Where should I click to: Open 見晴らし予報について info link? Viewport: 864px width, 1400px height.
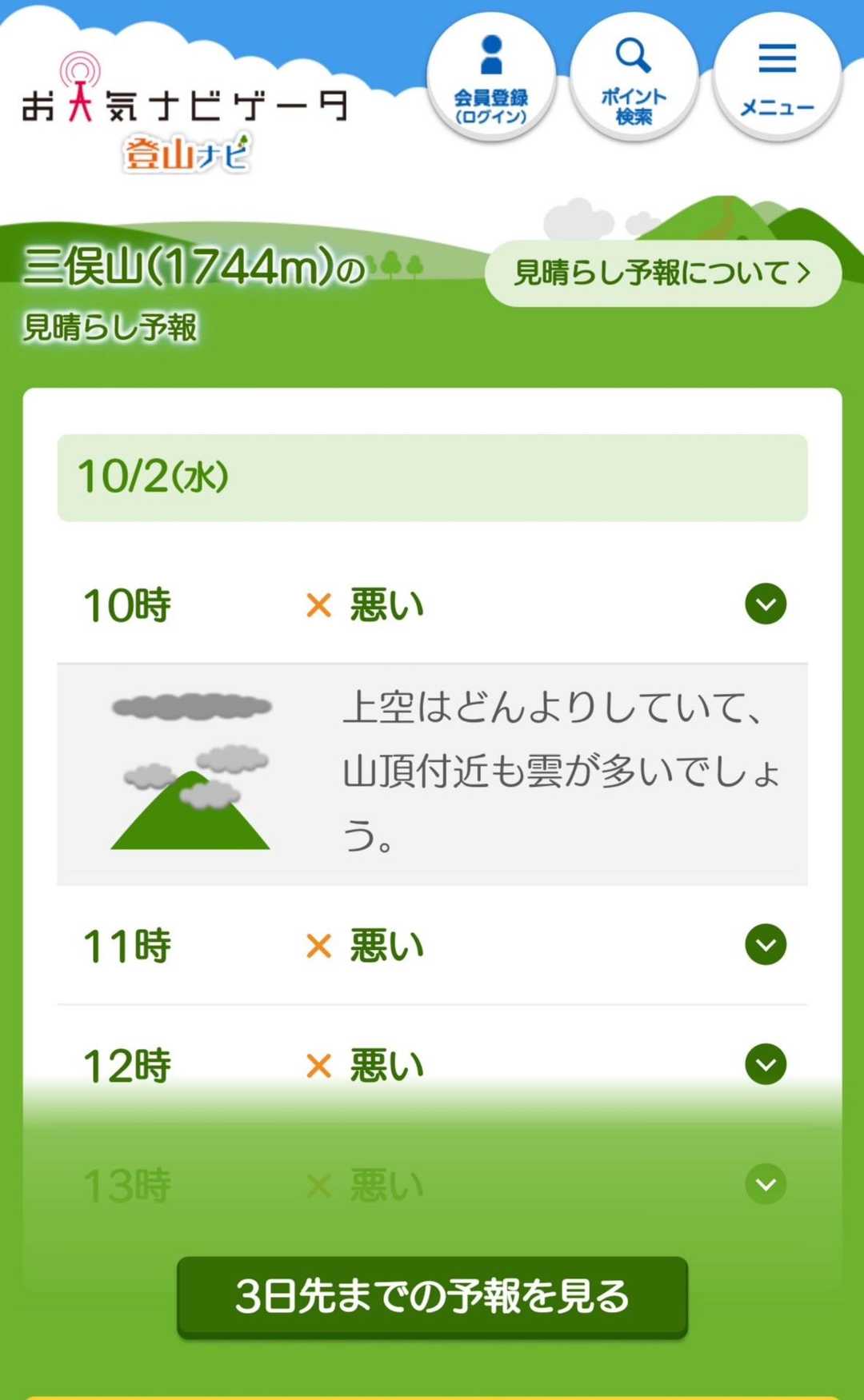[663, 273]
